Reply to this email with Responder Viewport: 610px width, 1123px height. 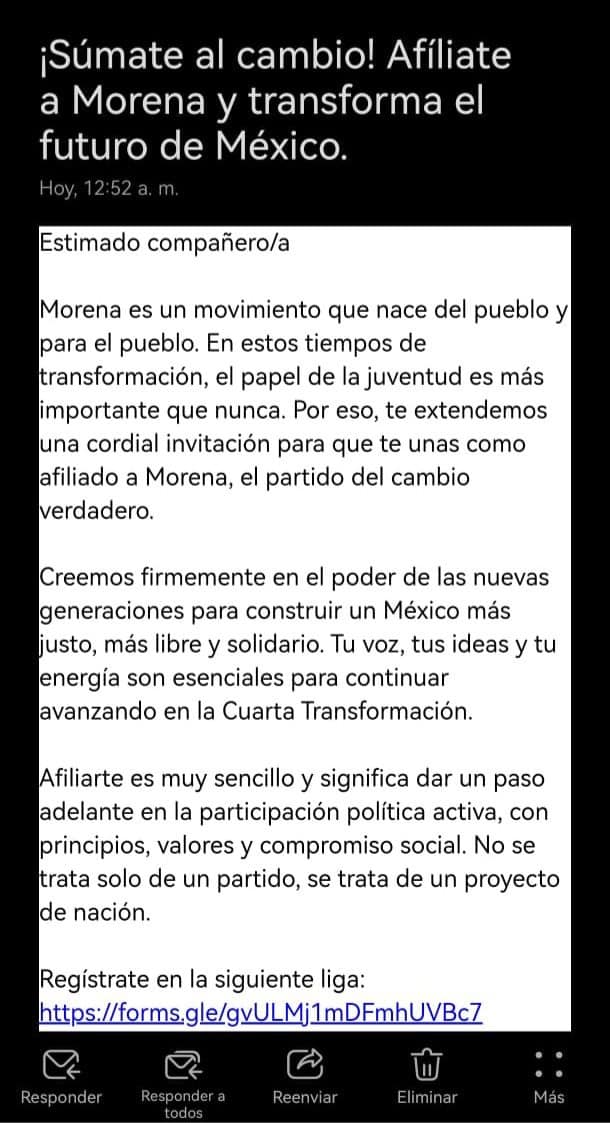(61, 1075)
